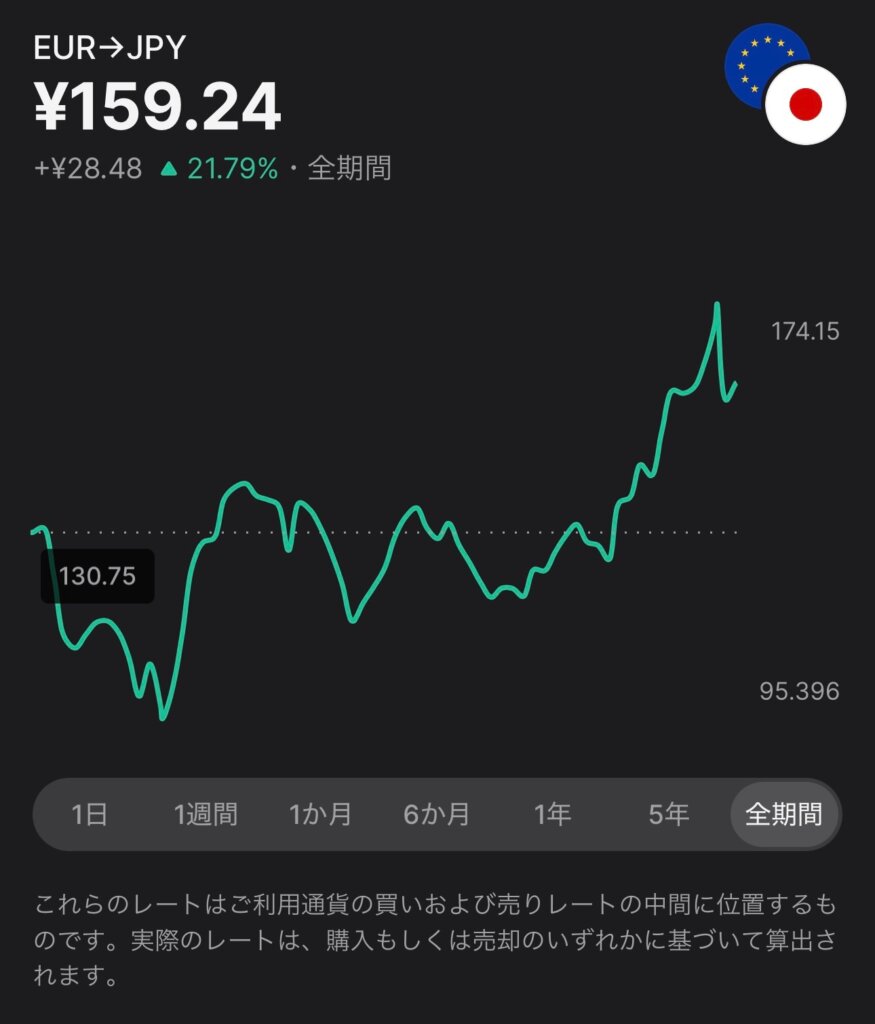Show the 1か月 rate chart
The image size is (875, 1024).
[x=321, y=814]
